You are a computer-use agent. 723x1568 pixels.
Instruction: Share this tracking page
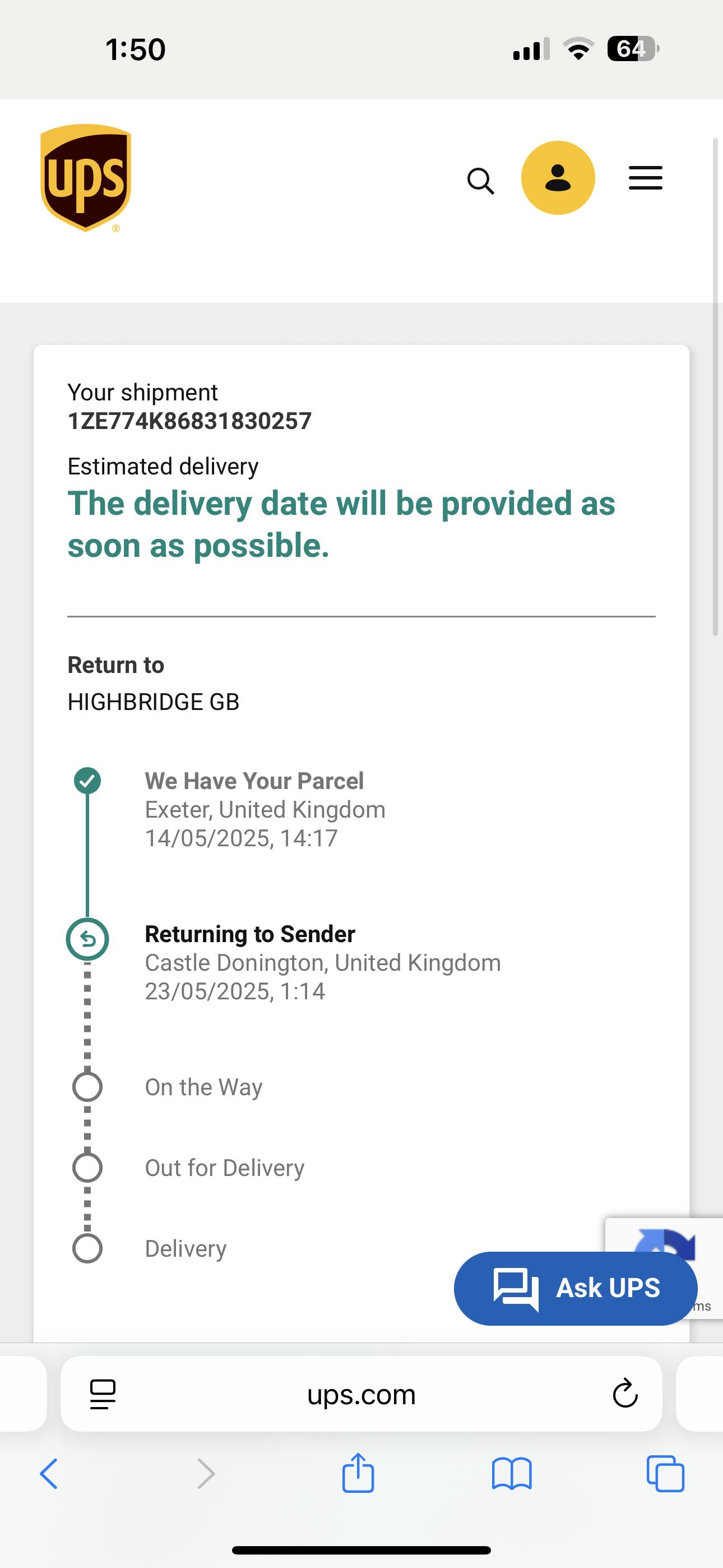coord(358,1473)
